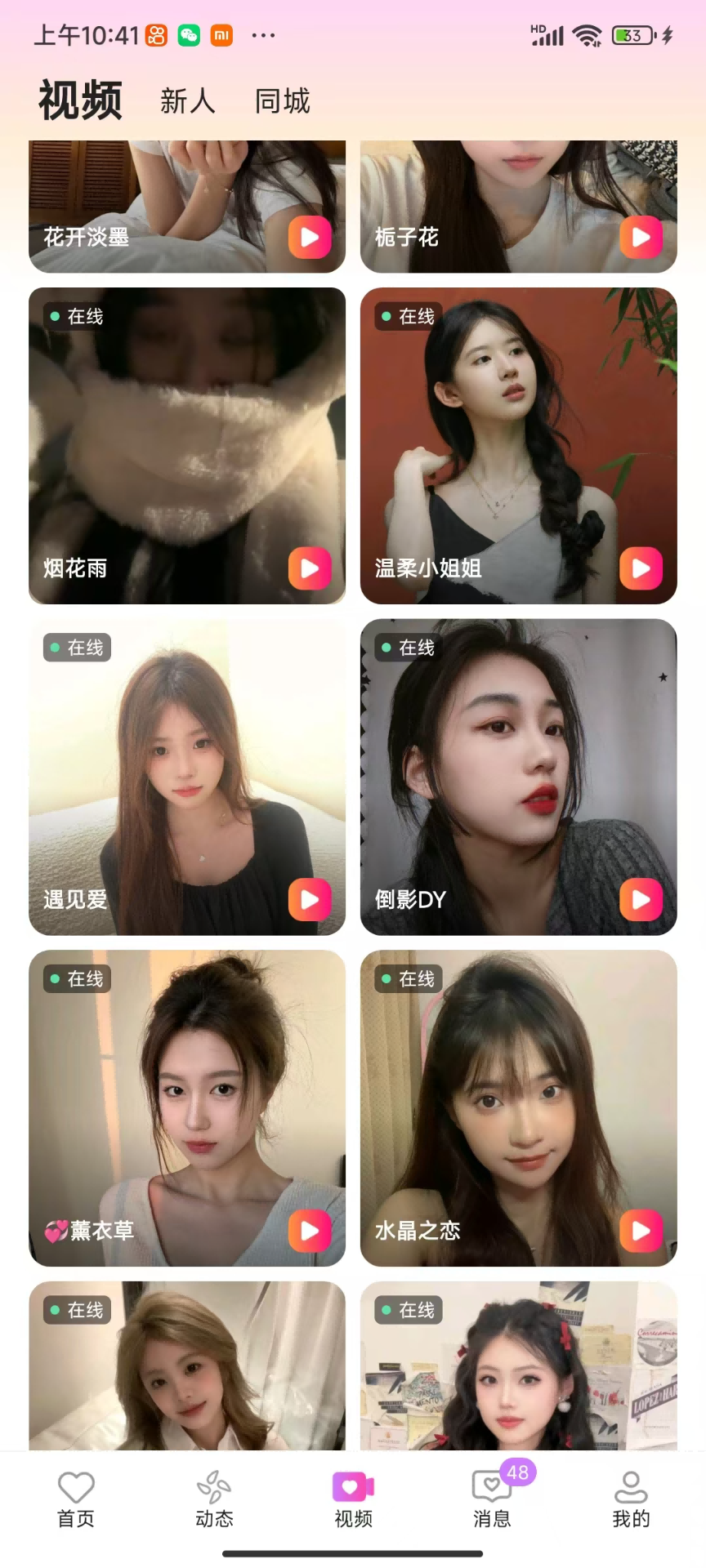The width and height of the screenshot is (706, 1568).
Task: Tap the play button on 水晶之恋's card
Action: tap(641, 1231)
